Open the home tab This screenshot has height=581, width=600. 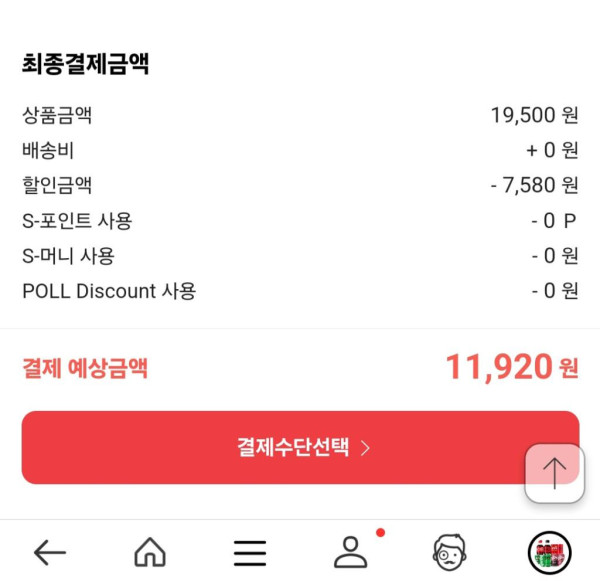pos(150,551)
